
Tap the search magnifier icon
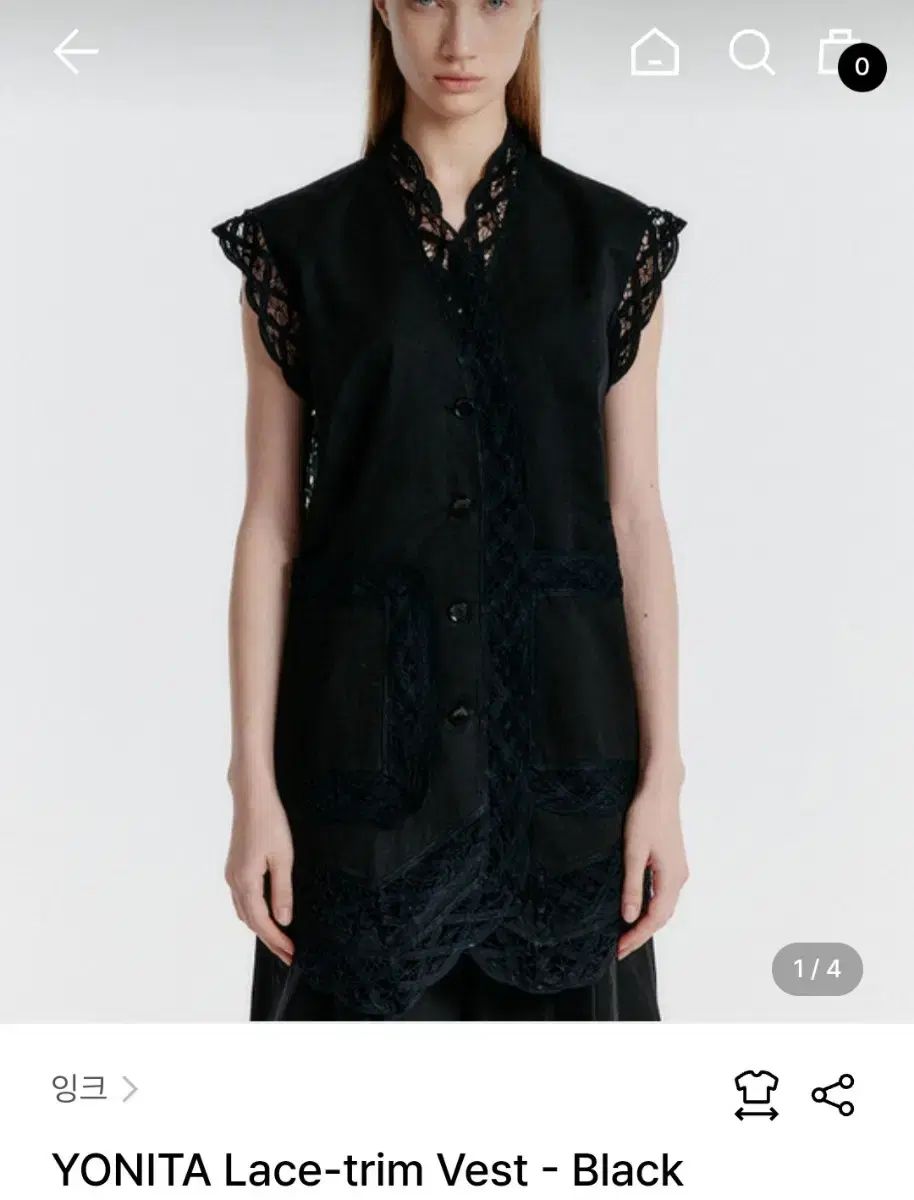[751, 51]
